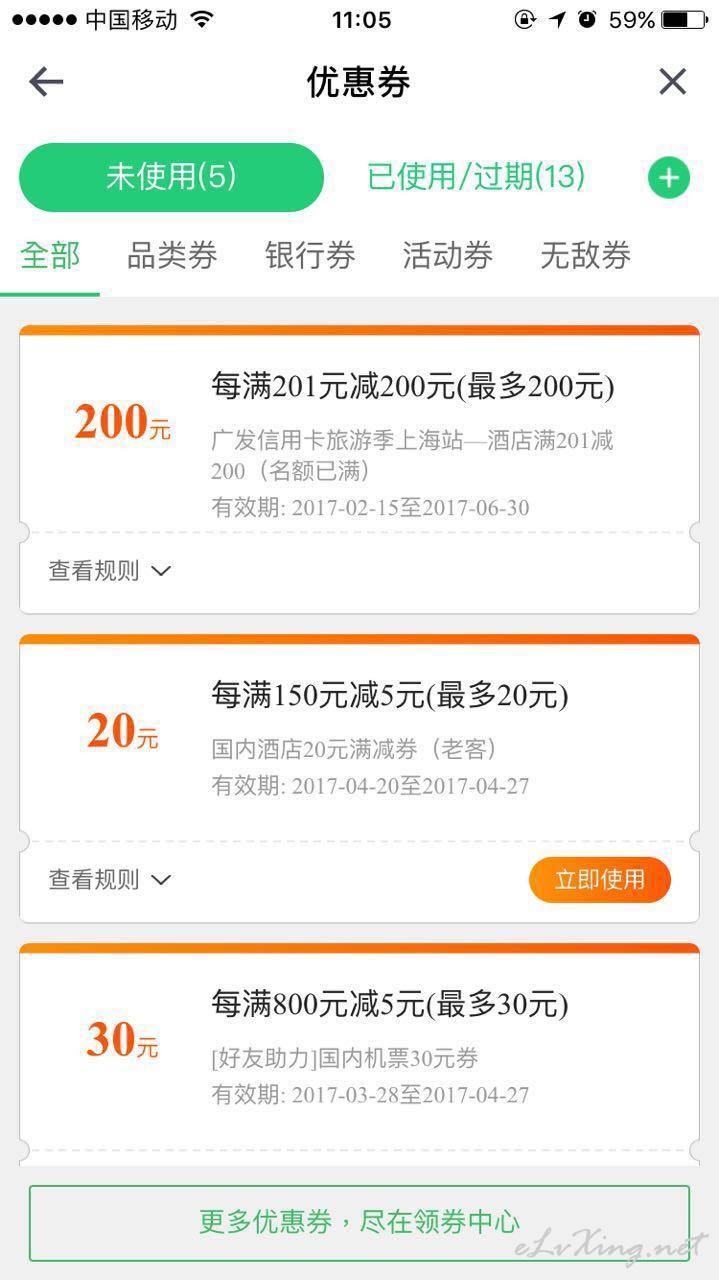Switch to 已使用/过期(13) coupons

pyautogui.click(x=476, y=177)
